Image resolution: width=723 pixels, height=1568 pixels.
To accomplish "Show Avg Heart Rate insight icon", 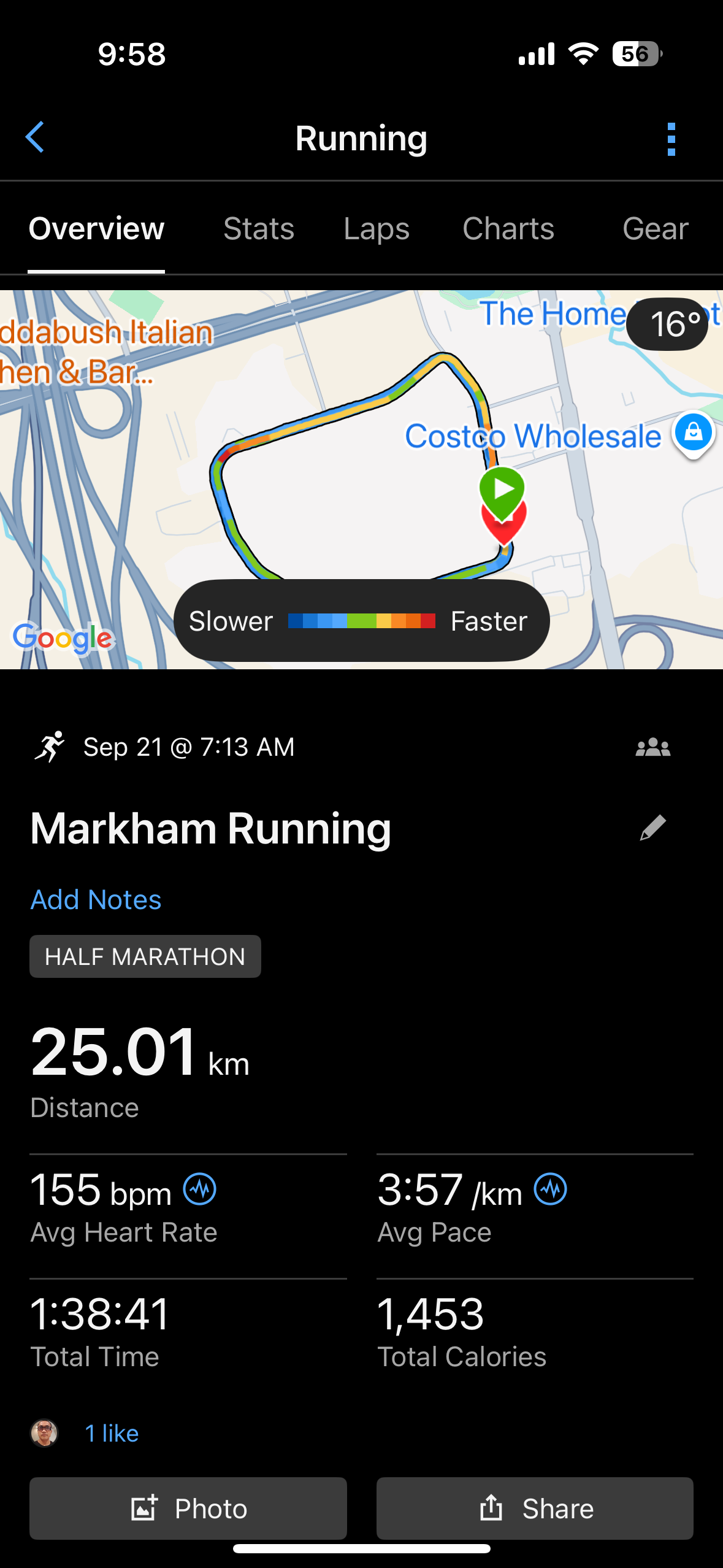I will coord(200,1189).
